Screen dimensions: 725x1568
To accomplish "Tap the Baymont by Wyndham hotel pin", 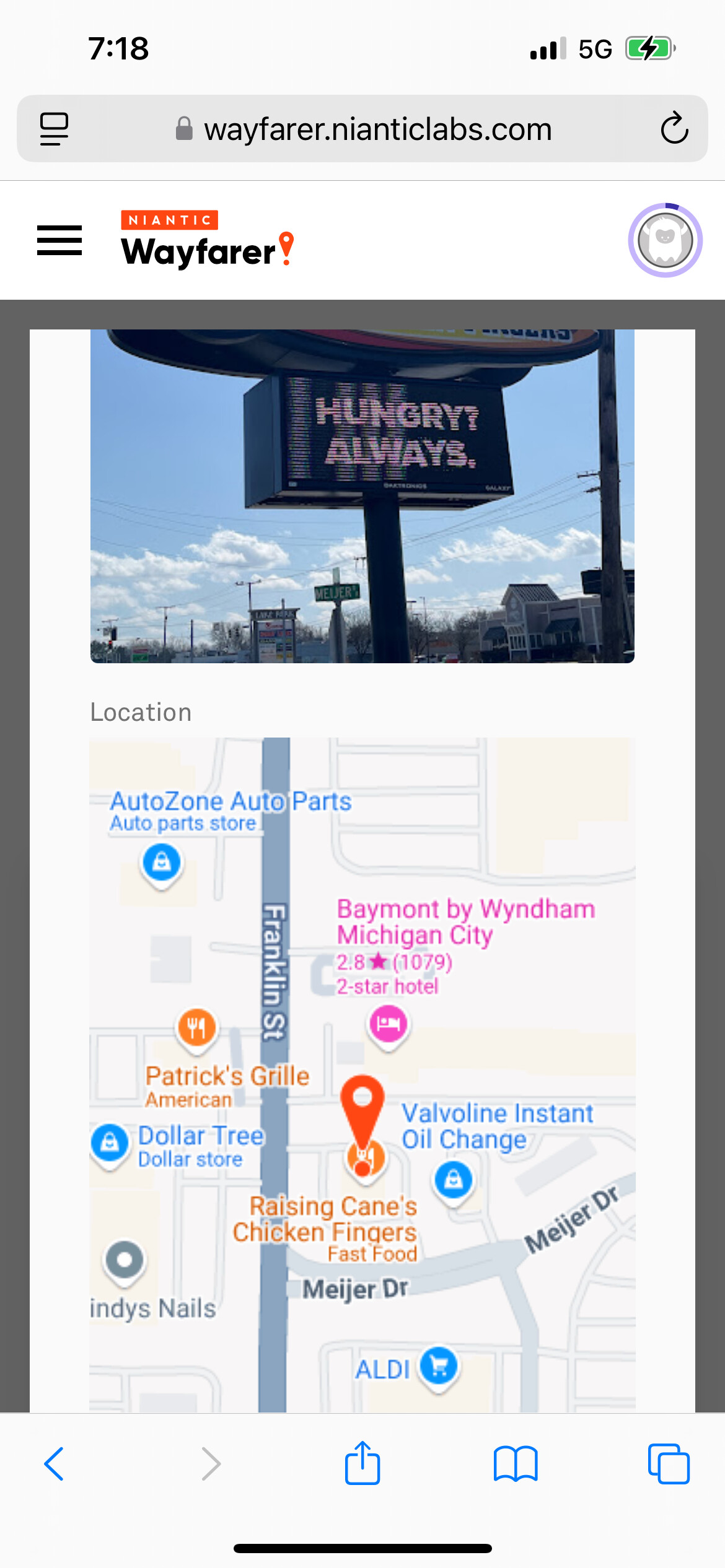I will [x=389, y=1025].
